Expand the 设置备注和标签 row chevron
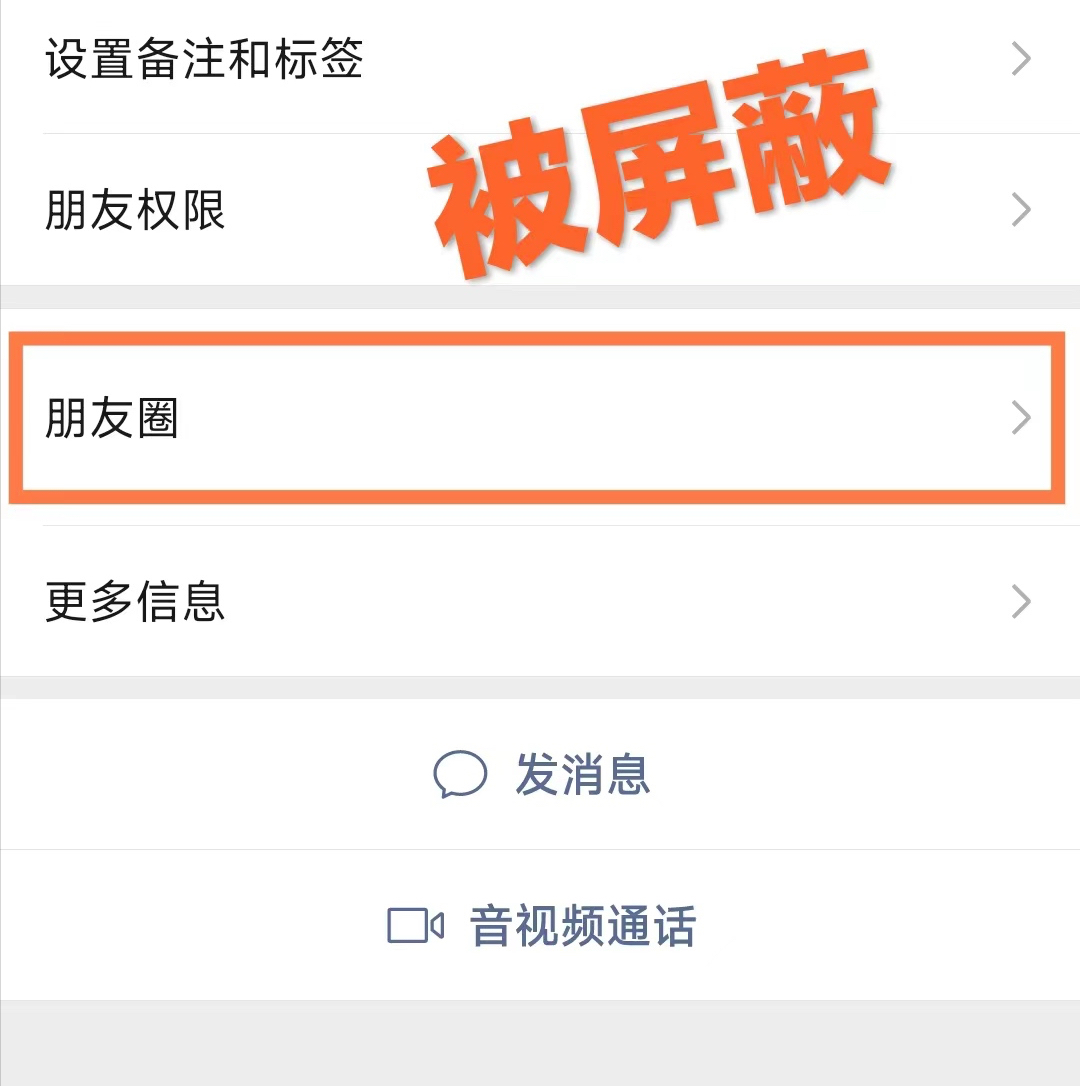This screenshot has height=1086, width=1080. point(1020,60)
